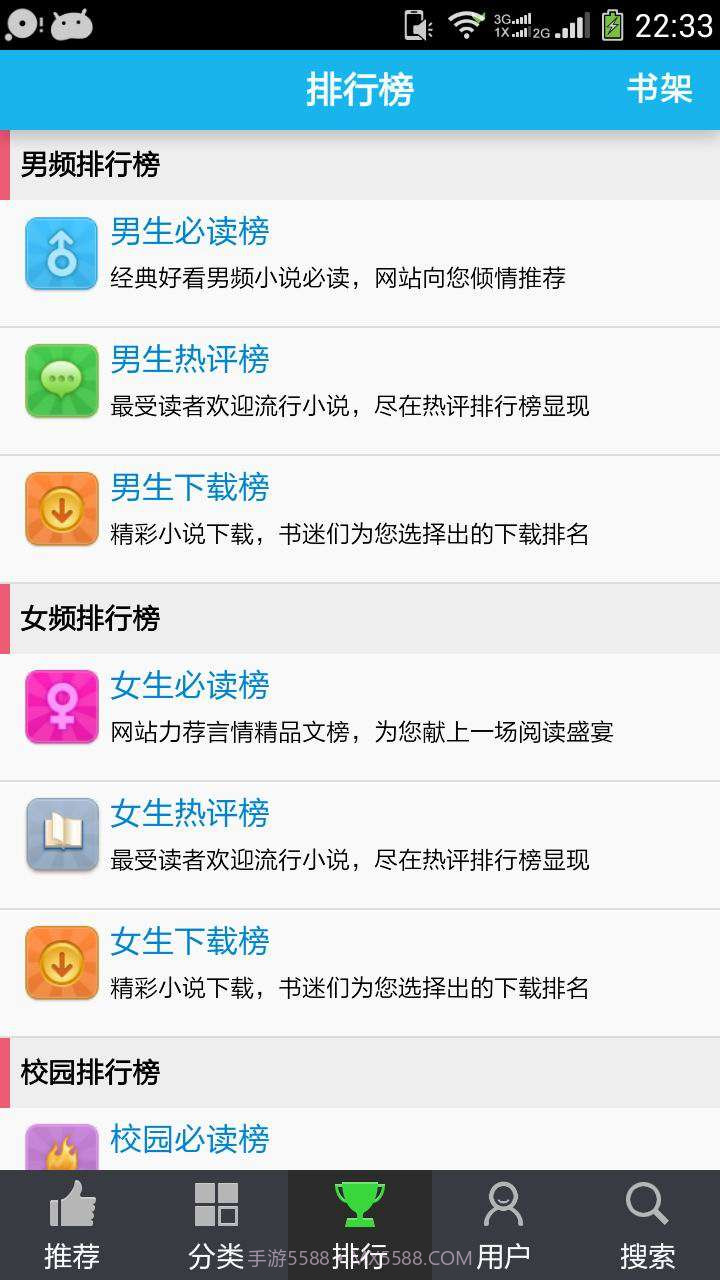720x1280 pixels.
Task: Tap the green chat bubble icon for 男生热评榜
Action: pos(61,381)
